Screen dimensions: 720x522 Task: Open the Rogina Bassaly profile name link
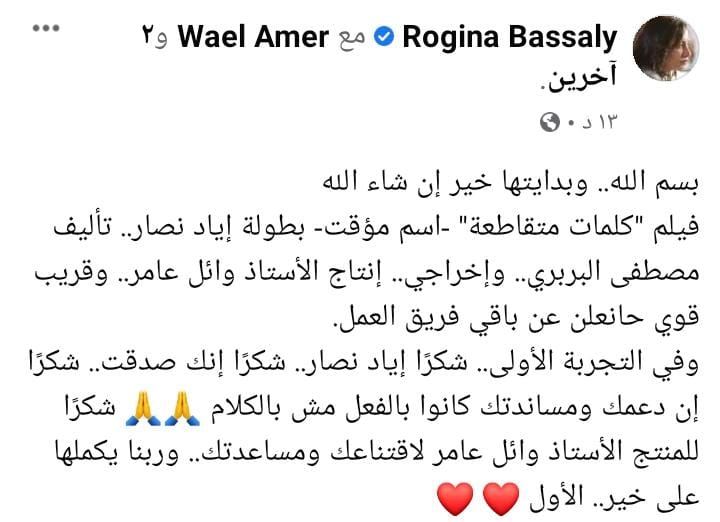(x=510, y=38)
